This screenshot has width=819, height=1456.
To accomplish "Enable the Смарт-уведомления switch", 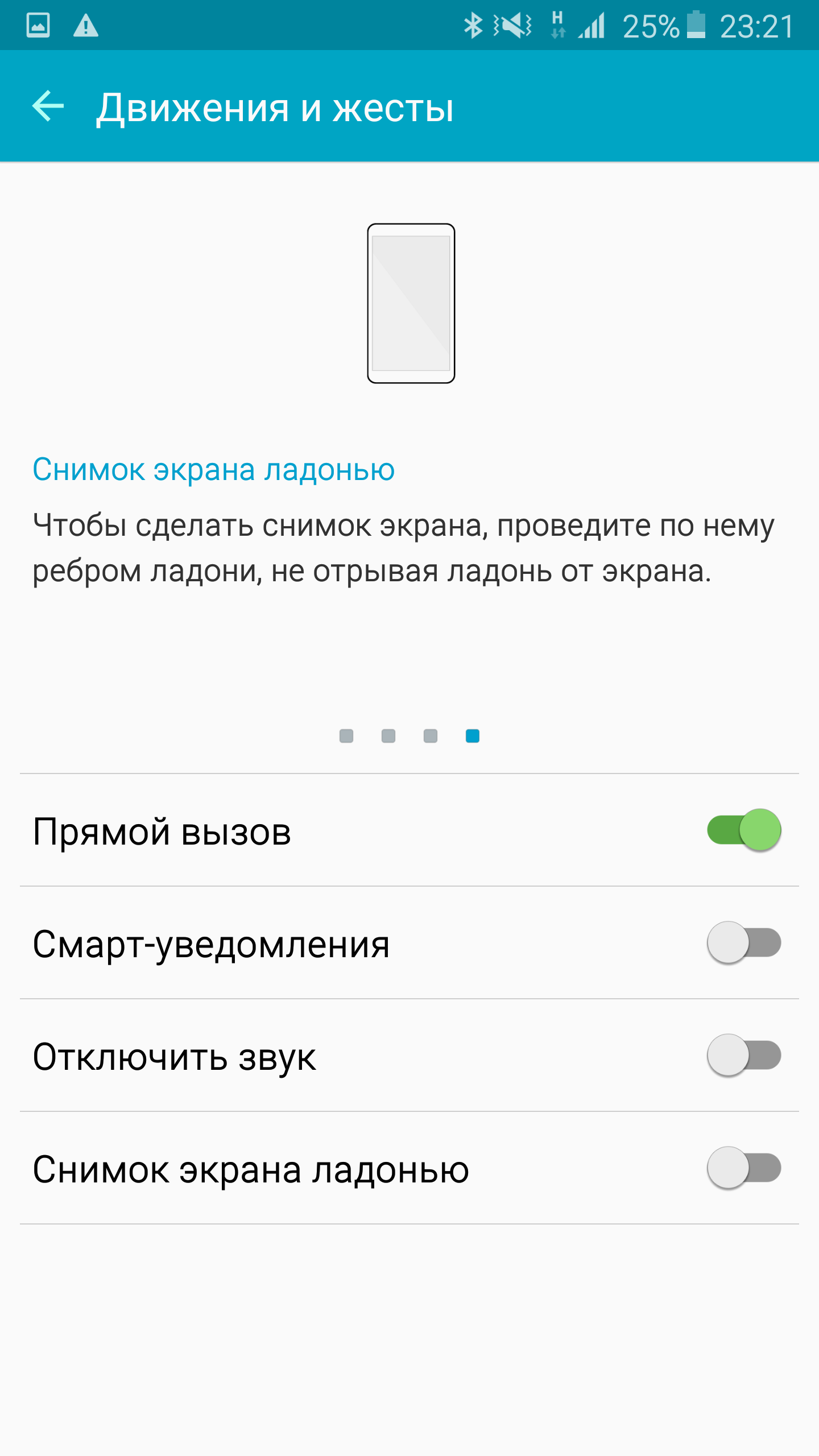I will tap(744, 942).
